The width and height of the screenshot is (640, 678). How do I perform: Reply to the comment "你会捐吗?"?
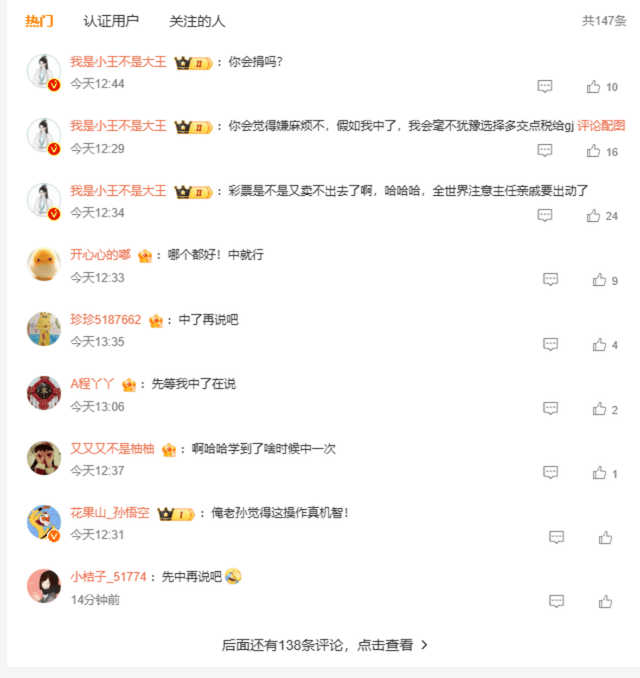[x=545, y=87]
